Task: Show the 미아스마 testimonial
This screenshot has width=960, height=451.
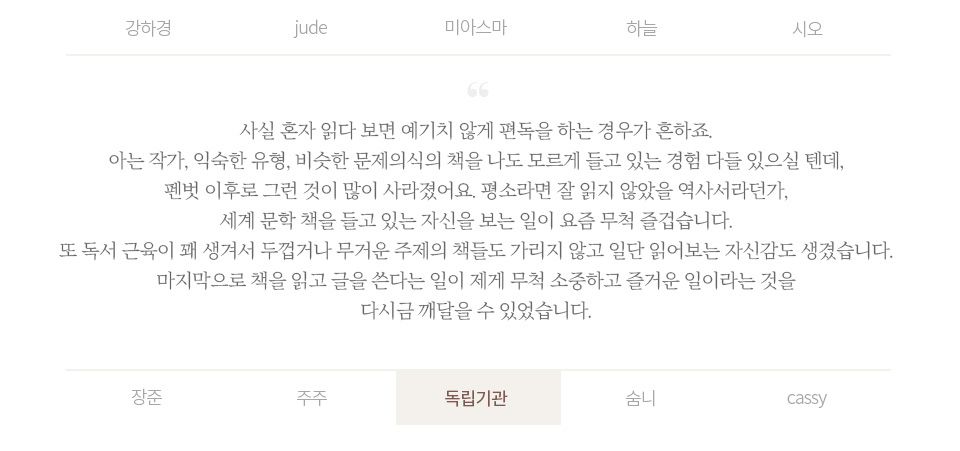Action: click(x=476, y=28)
